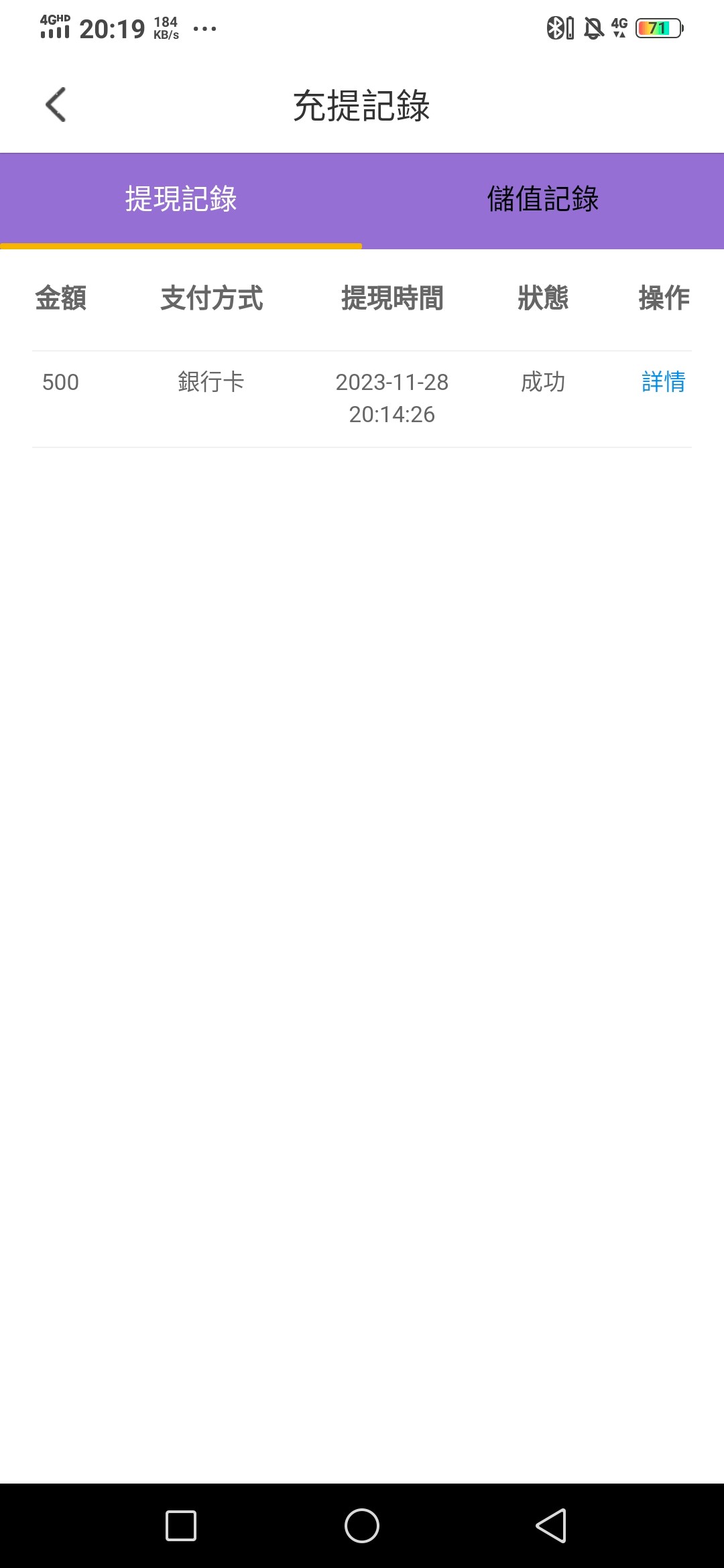Viewport: 724px width, 1568px height.
Task: Go back using the top-left arrow
Action: 56,105
